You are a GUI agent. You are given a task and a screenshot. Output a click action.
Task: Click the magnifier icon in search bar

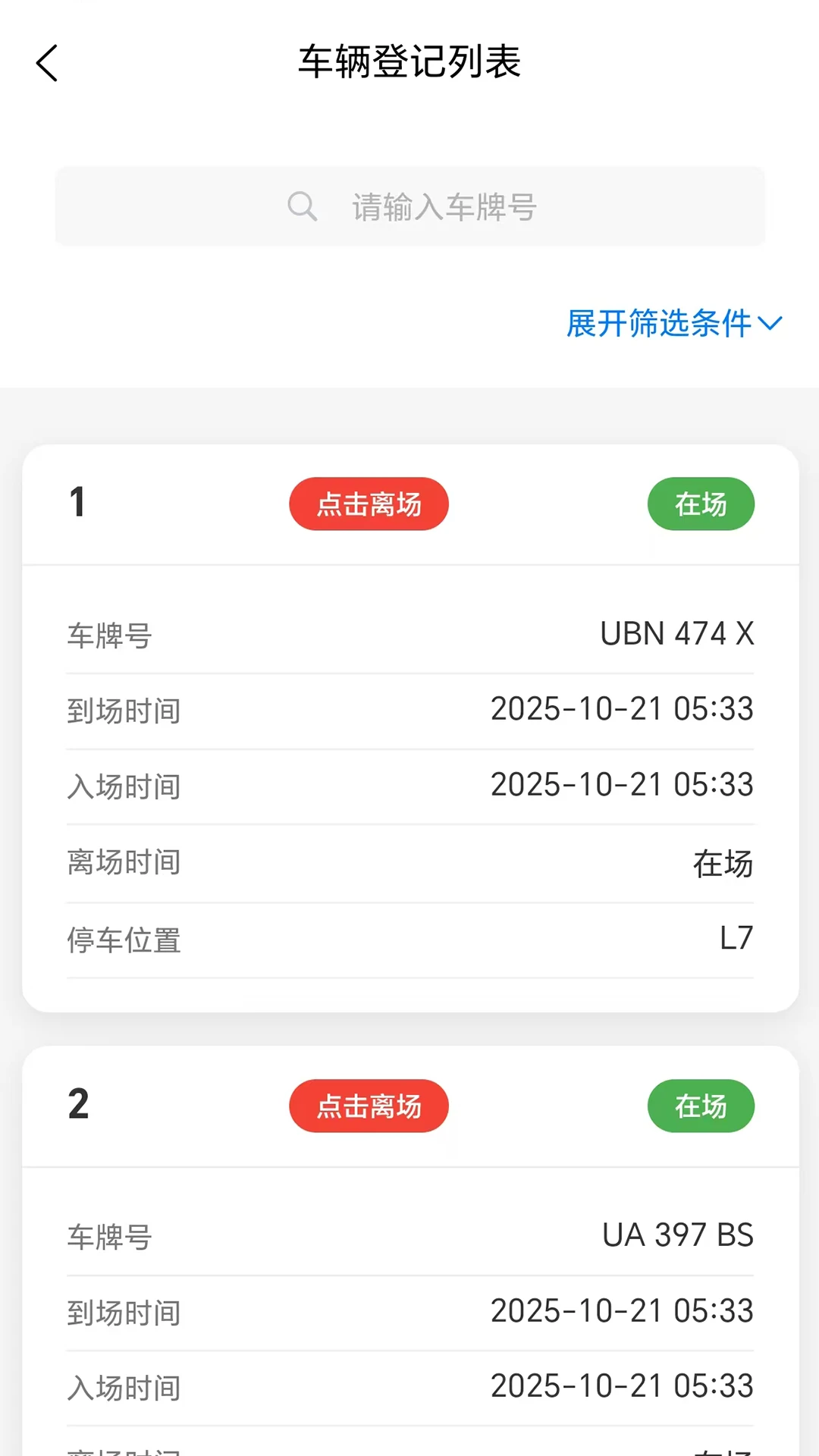(302, 206)
